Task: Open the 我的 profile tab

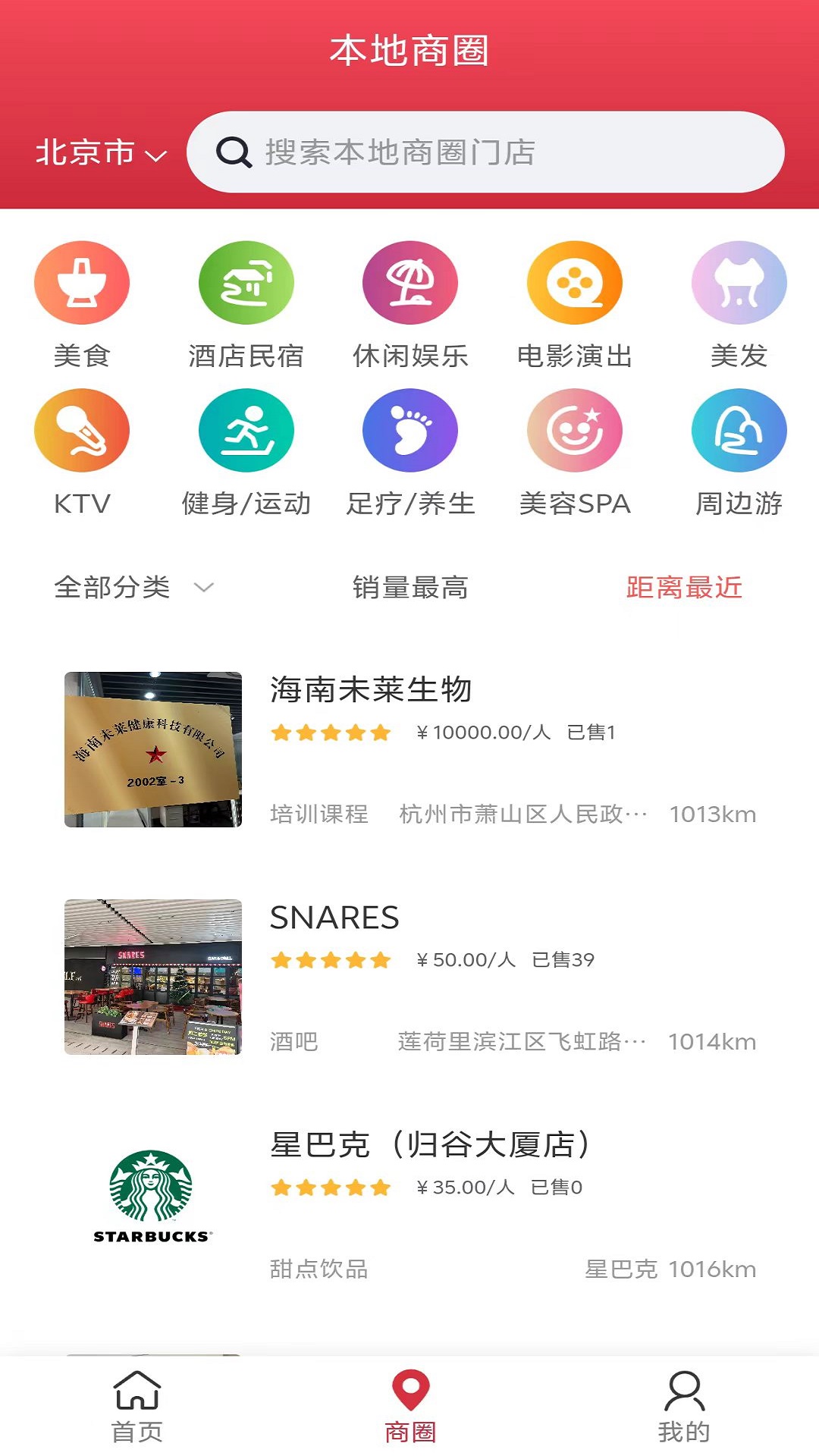Action: [682, 1407]
